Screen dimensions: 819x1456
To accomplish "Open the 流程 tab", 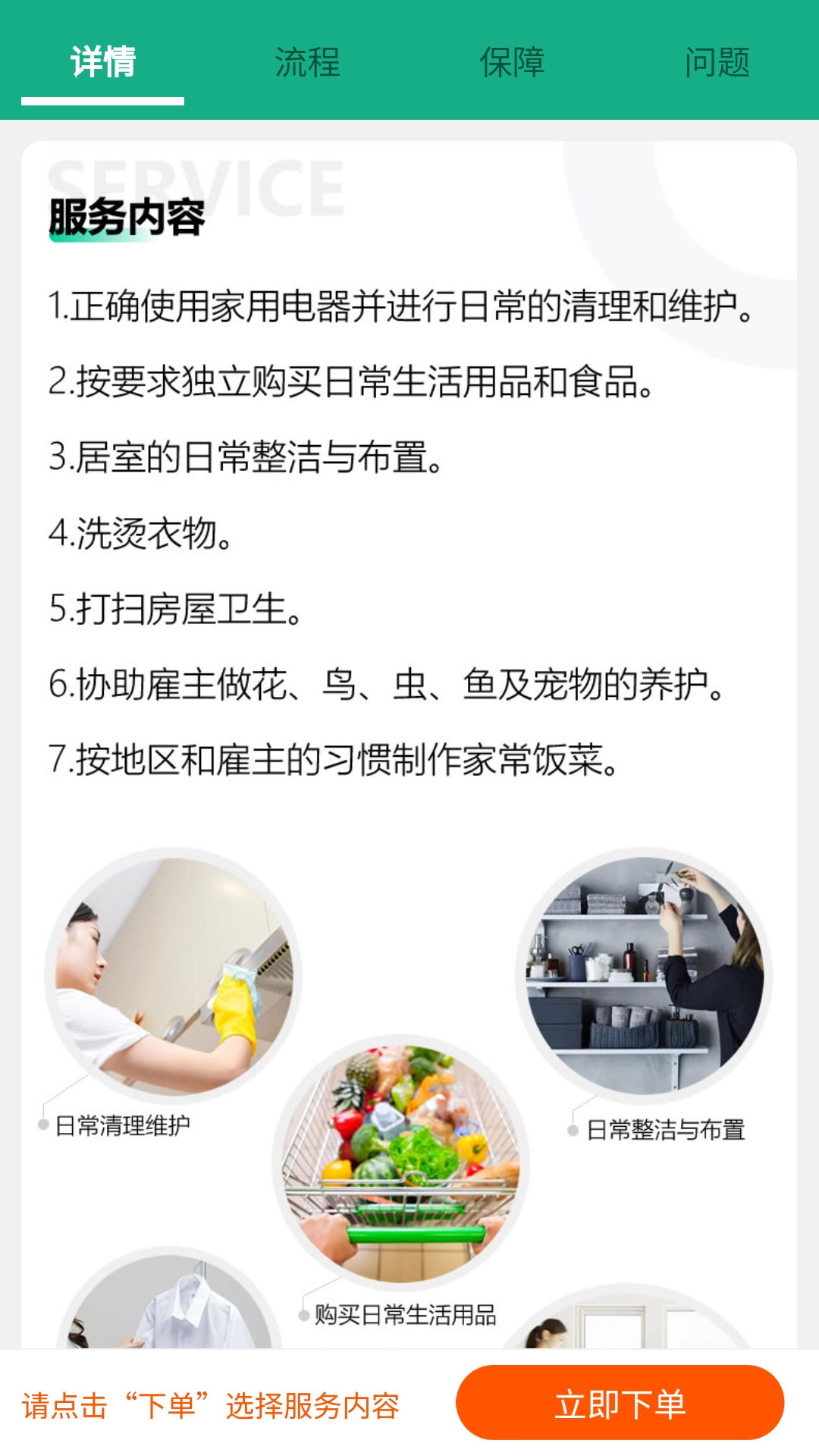I will pos(307,62).
